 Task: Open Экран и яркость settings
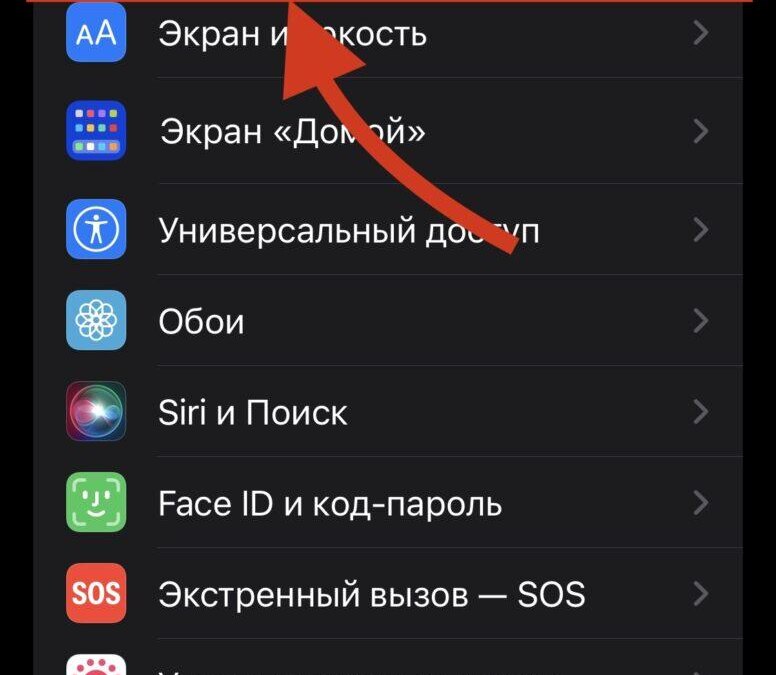pyautogui.click(x=400, y=35)
